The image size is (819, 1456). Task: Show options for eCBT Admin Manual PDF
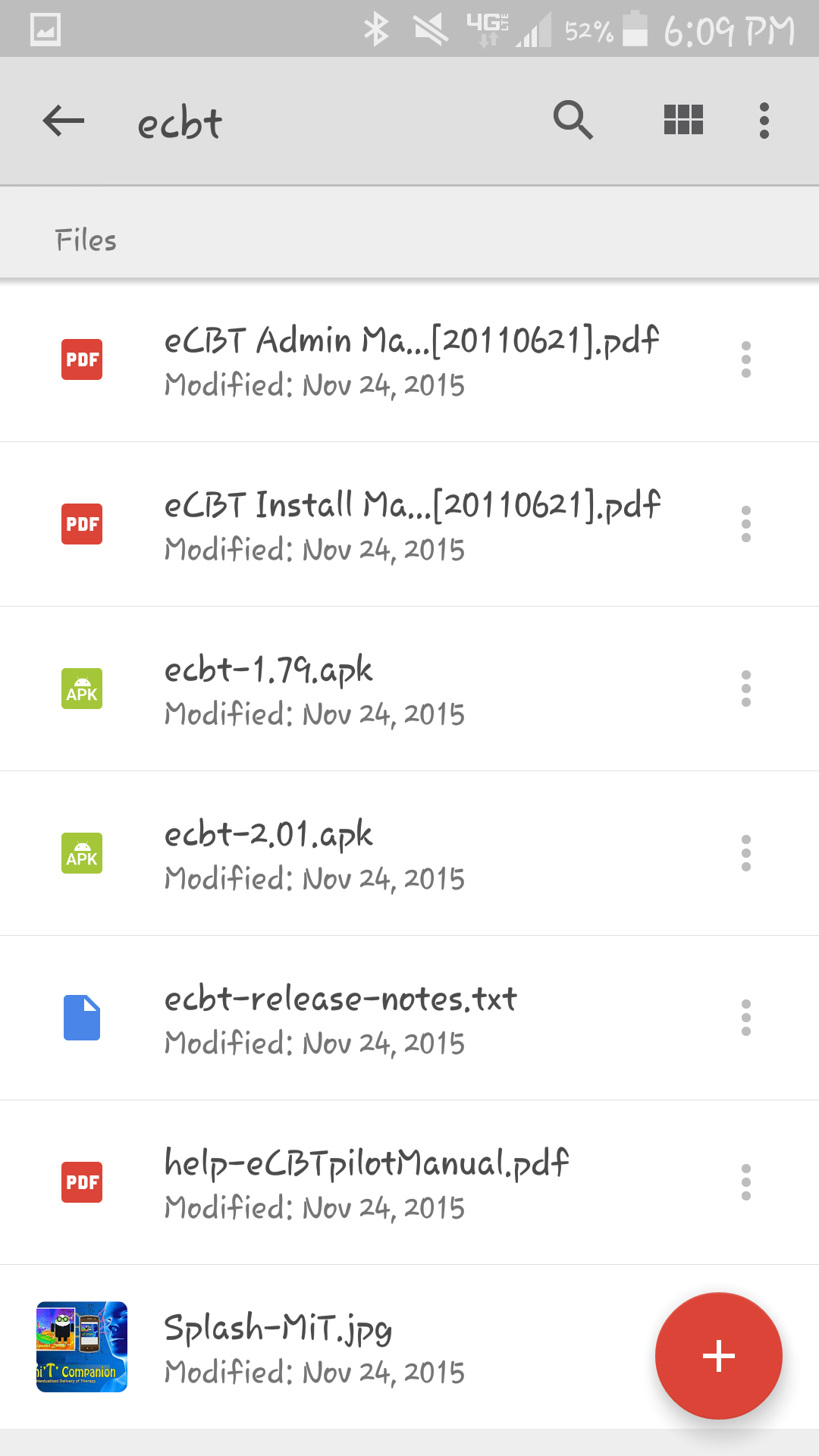coord(746,359)
